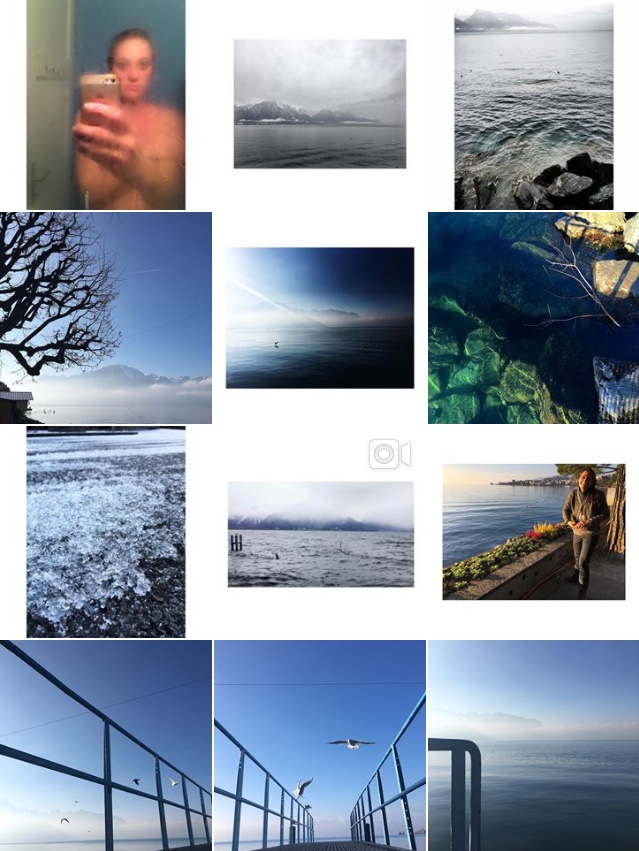The width and height of the screenshot is (639, 851).
Task: Open the photo of person standing by lakeside
Action: (x=533, y=532)
